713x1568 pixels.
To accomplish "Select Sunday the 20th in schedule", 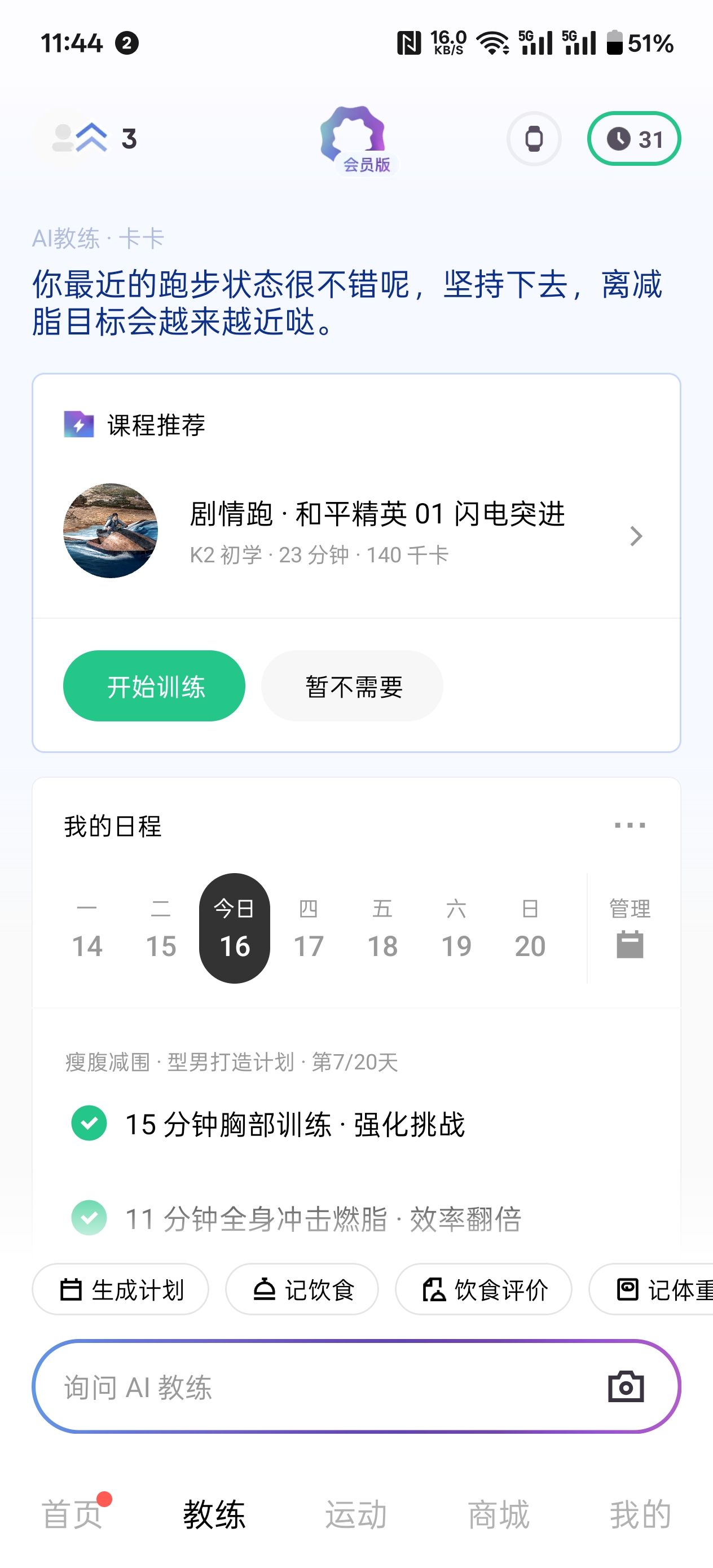I will tap(530, 929).
